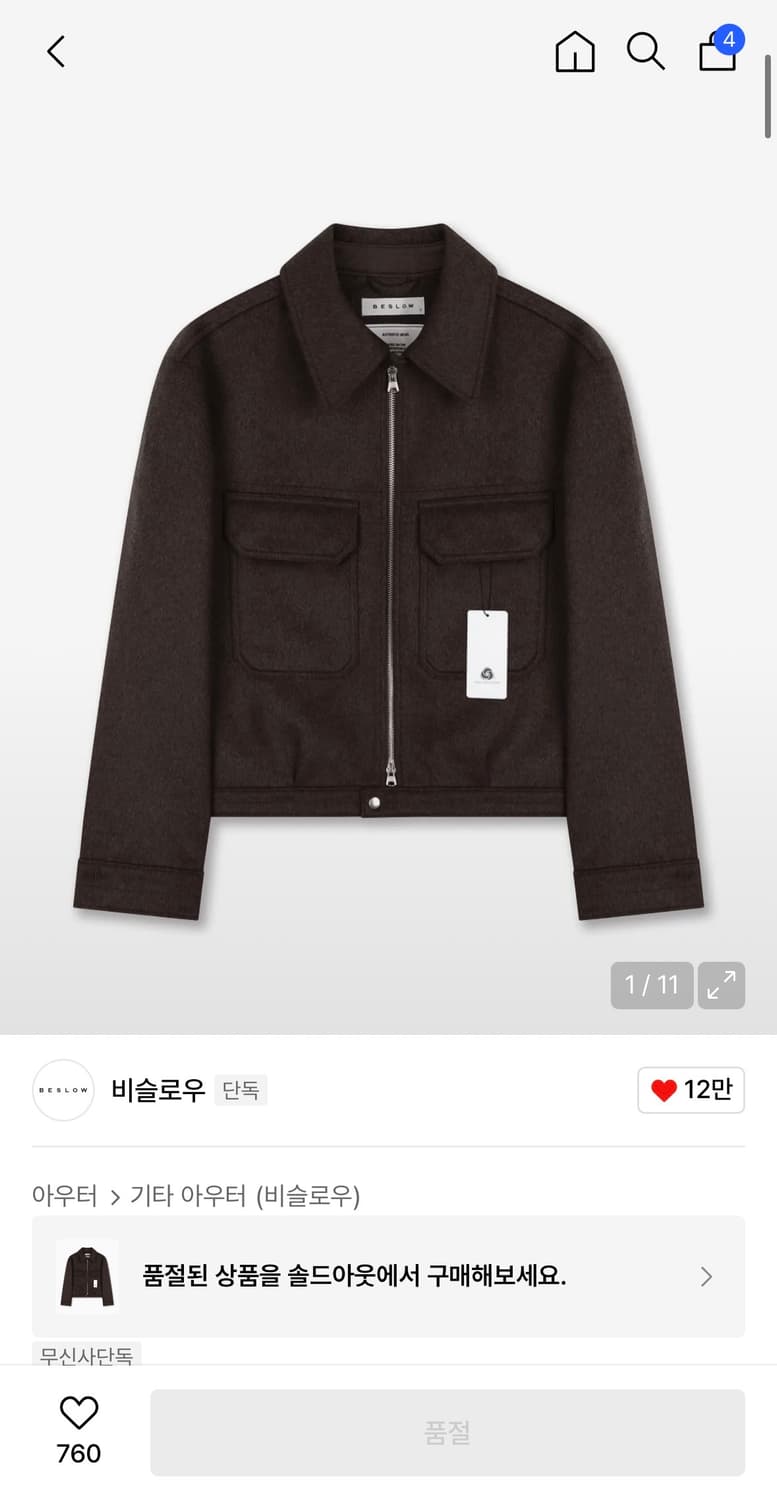The width and height of the screenshot is (777, 1500).
Task: Tap the jacket thumbnail in the banner
Action: [86, 1277]
